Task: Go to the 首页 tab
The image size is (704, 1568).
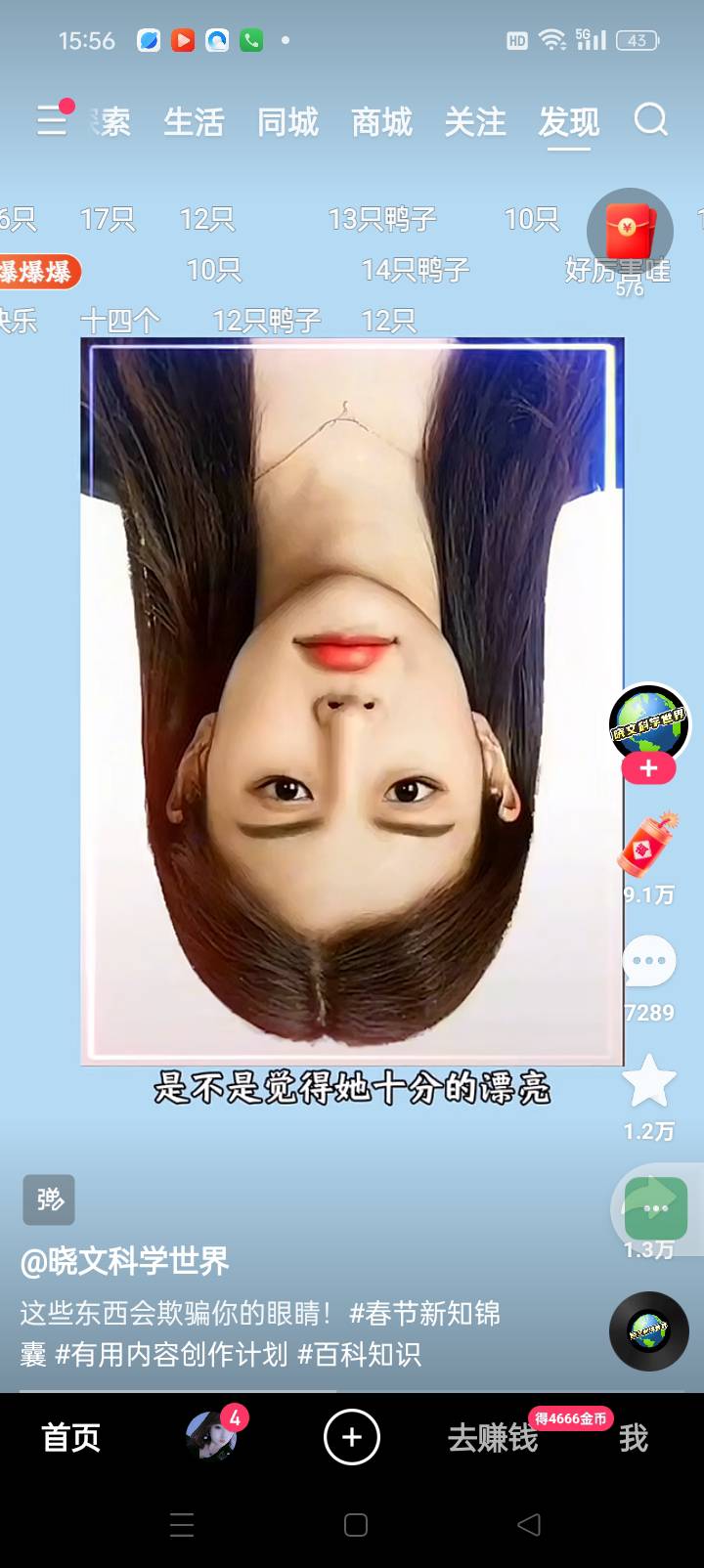Action: (70, 1437)
